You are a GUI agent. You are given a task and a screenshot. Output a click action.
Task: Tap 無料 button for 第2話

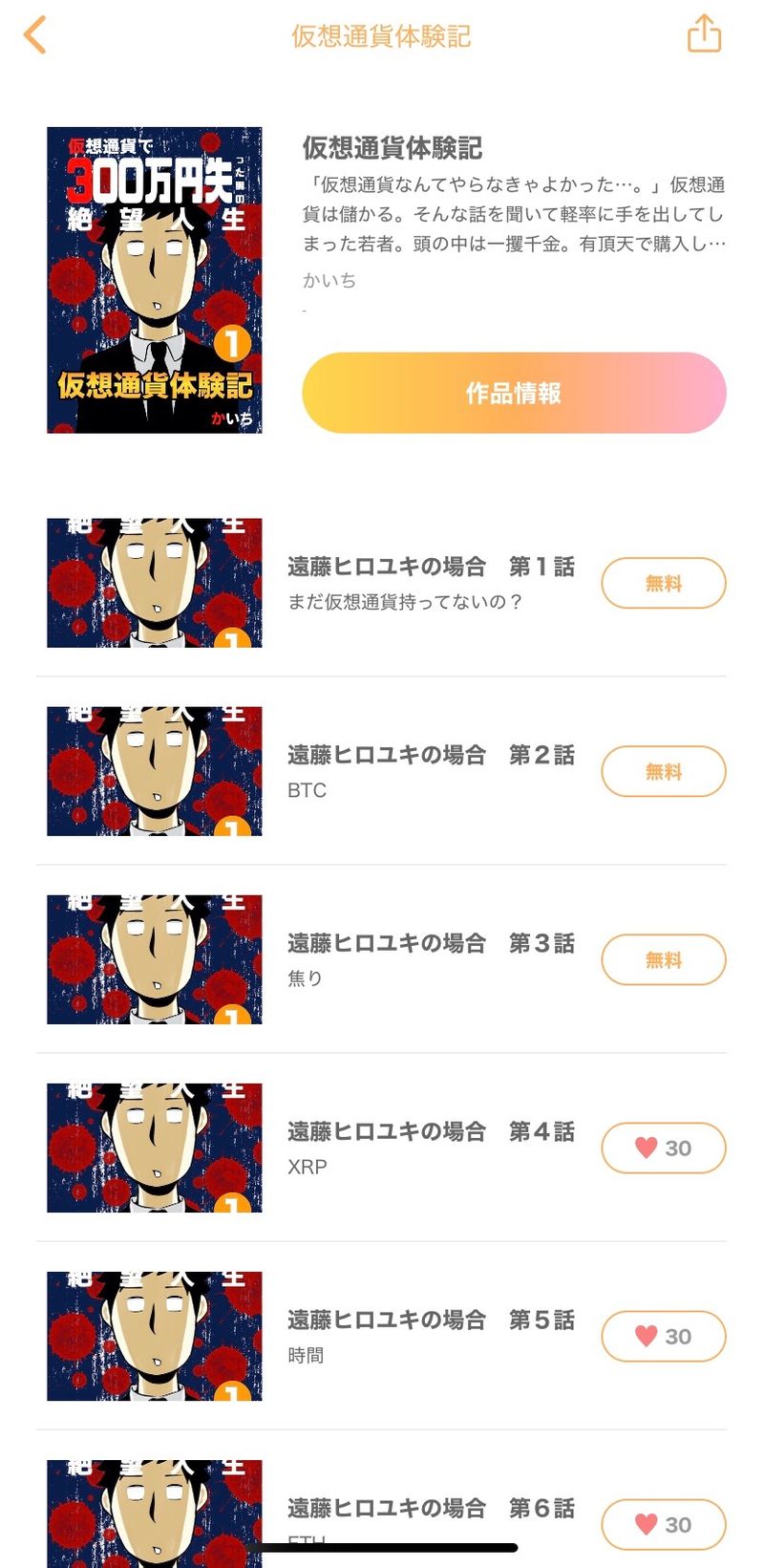pos(663,771)
